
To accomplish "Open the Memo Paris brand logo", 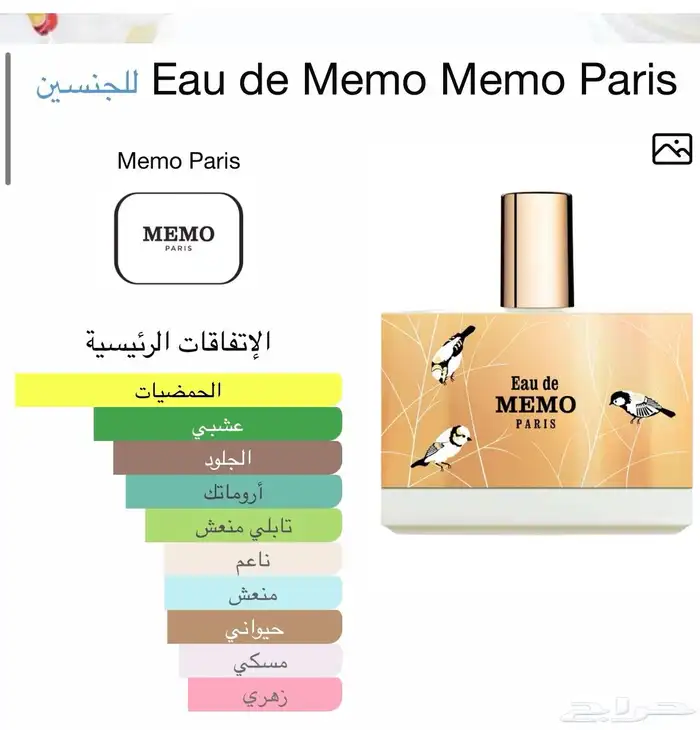I will [x=179, y=238].
